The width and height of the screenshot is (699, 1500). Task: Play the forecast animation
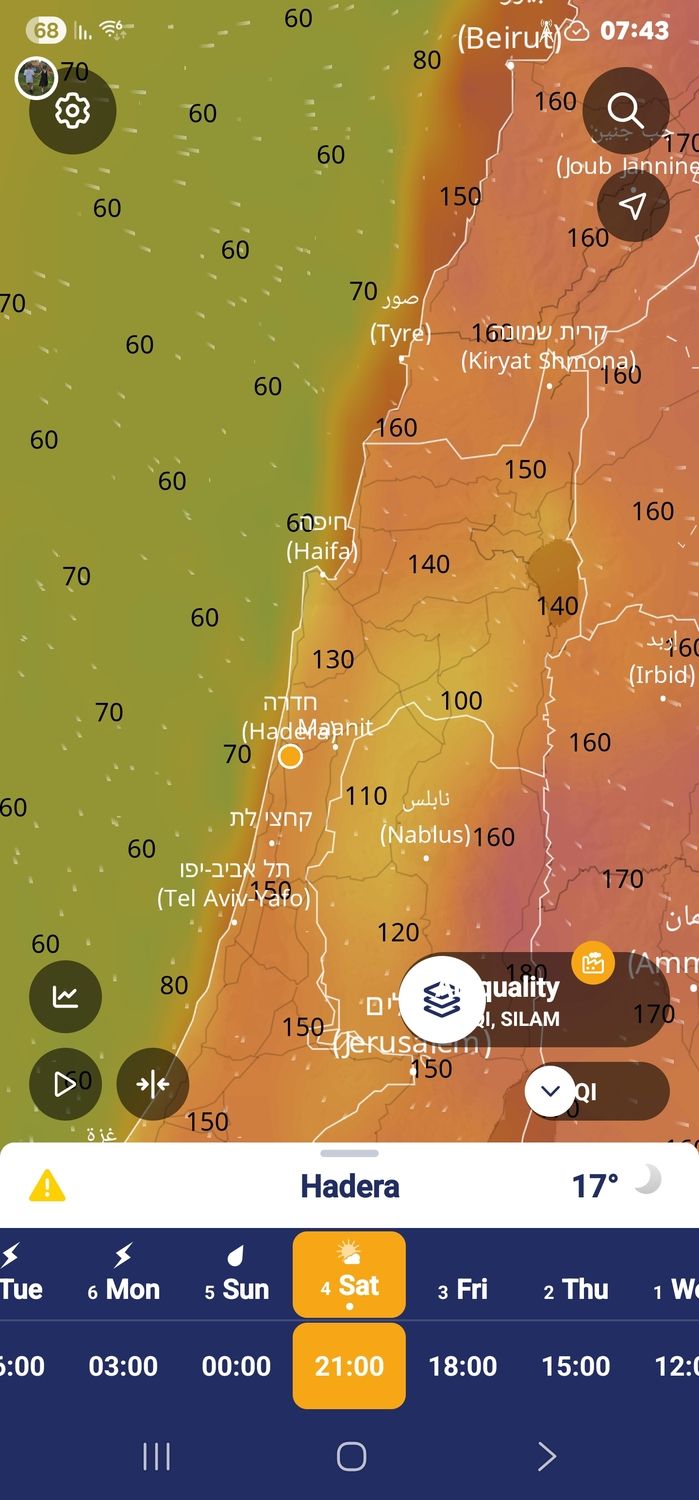pos(65,1084)
